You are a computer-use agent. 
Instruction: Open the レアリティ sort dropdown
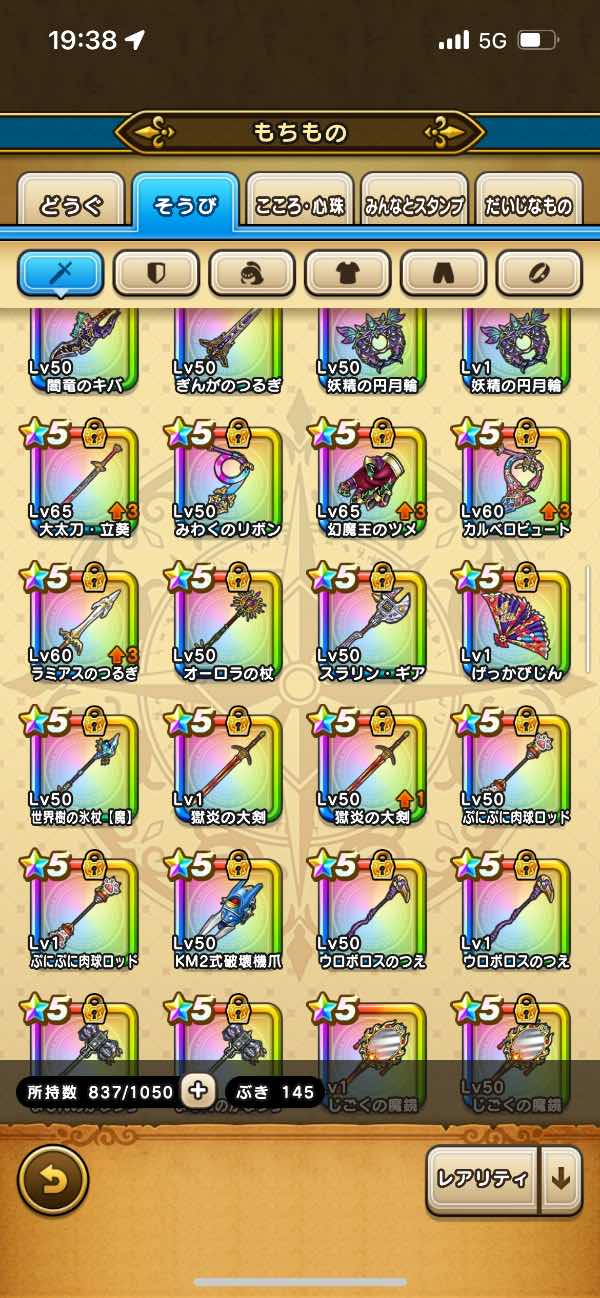(x=481, y=1179)
